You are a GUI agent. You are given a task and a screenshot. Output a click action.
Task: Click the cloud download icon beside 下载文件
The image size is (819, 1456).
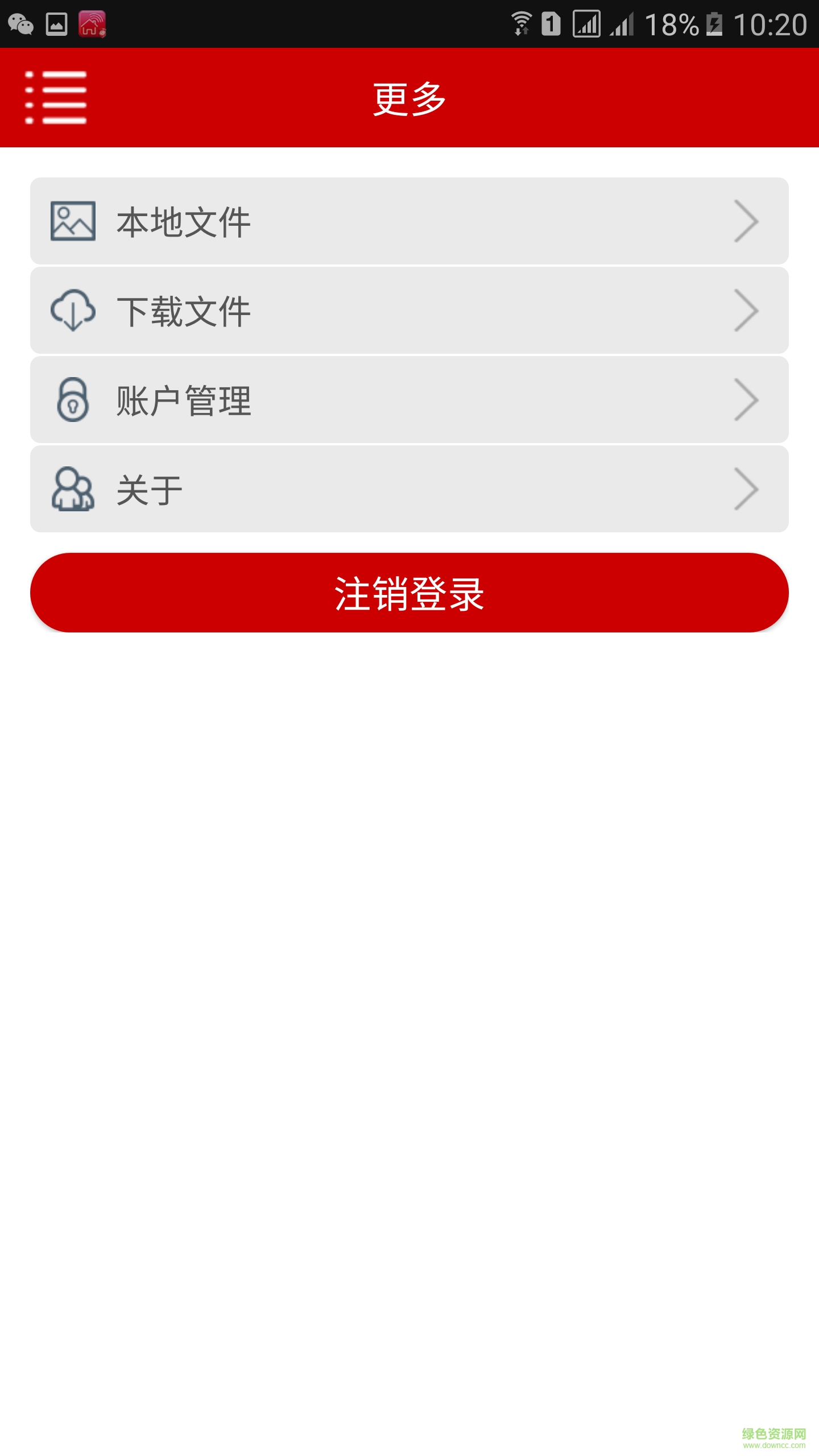coord(72,311)
